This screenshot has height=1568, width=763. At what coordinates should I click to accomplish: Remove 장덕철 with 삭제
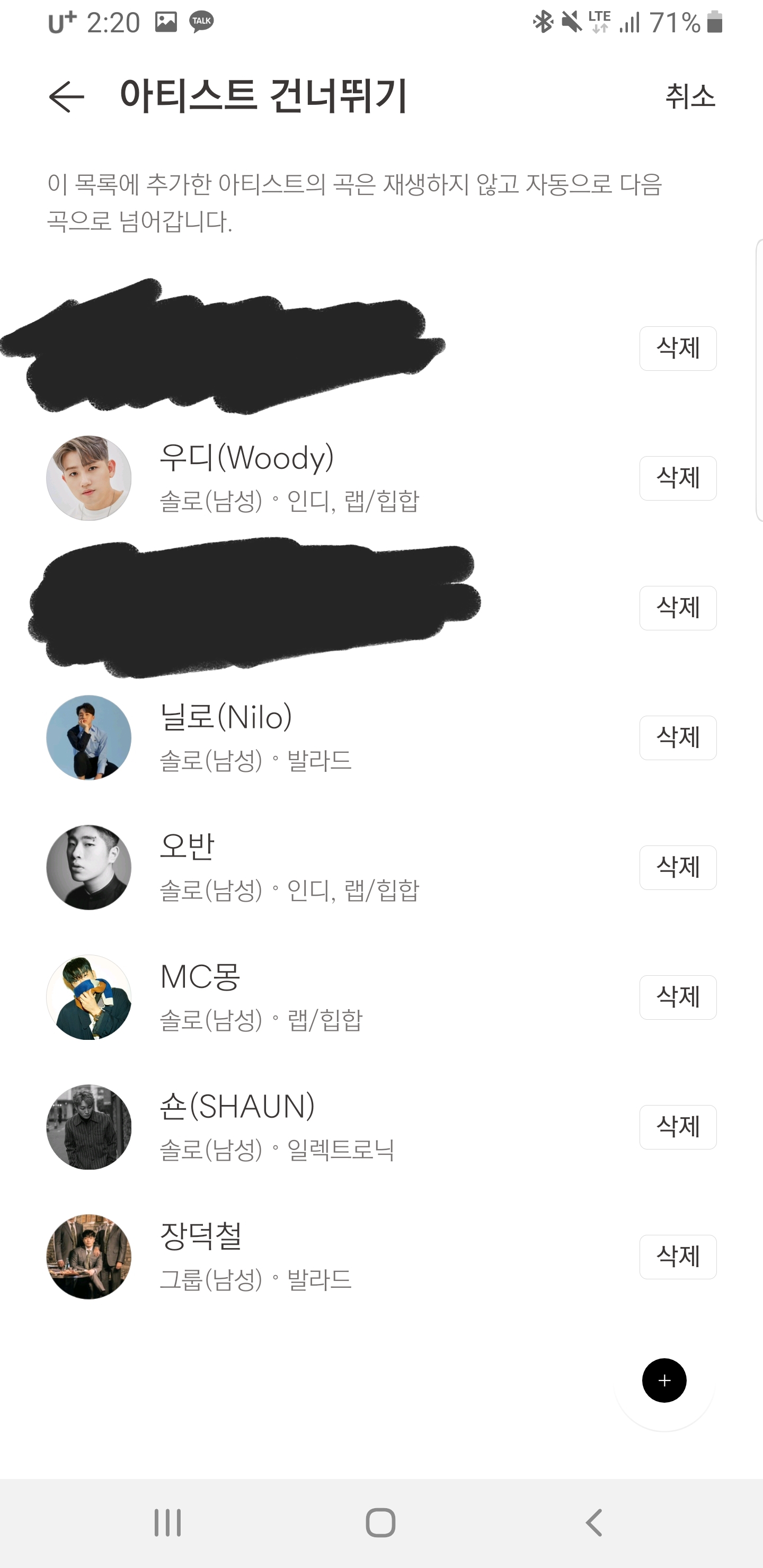tap(677, 1256)
